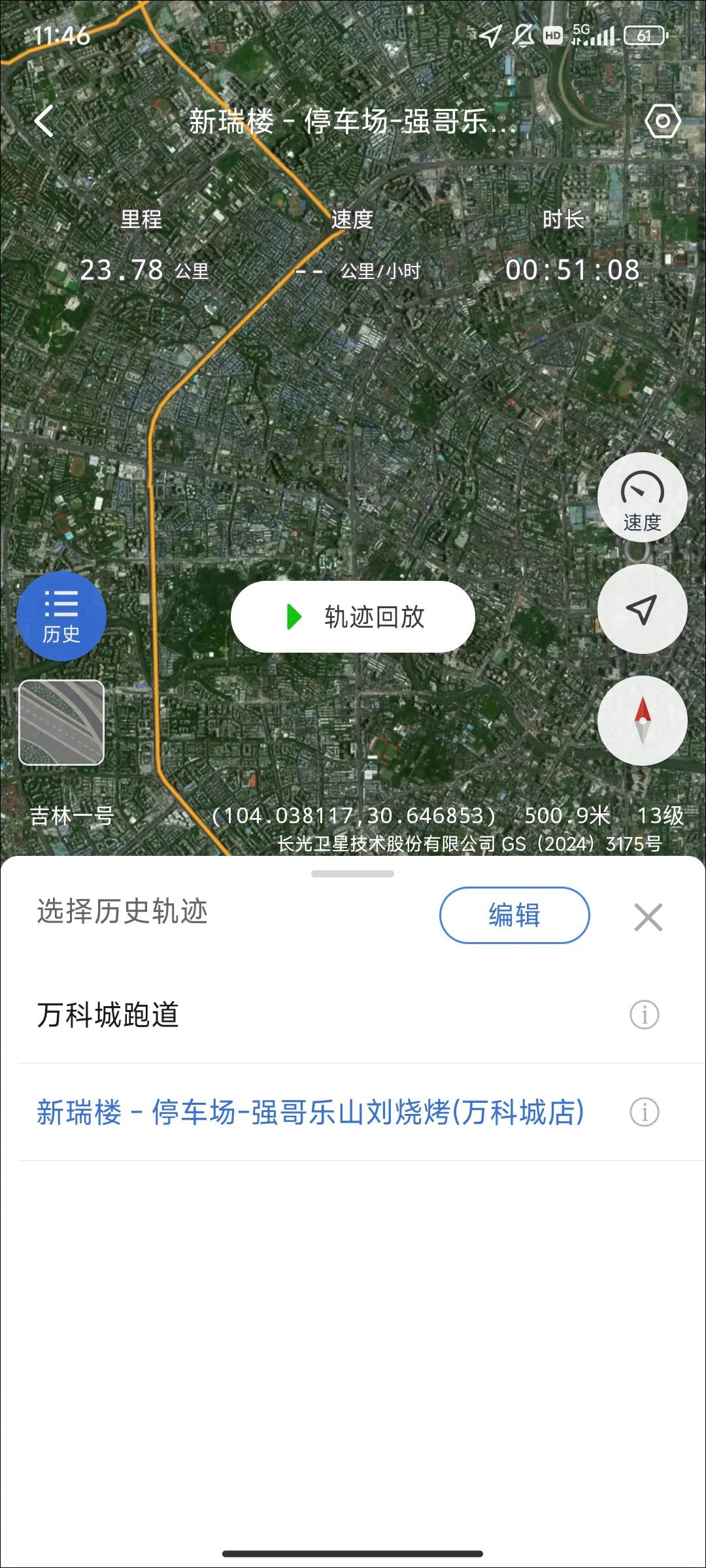Tap the compass to reset orientation

[642, 721]
